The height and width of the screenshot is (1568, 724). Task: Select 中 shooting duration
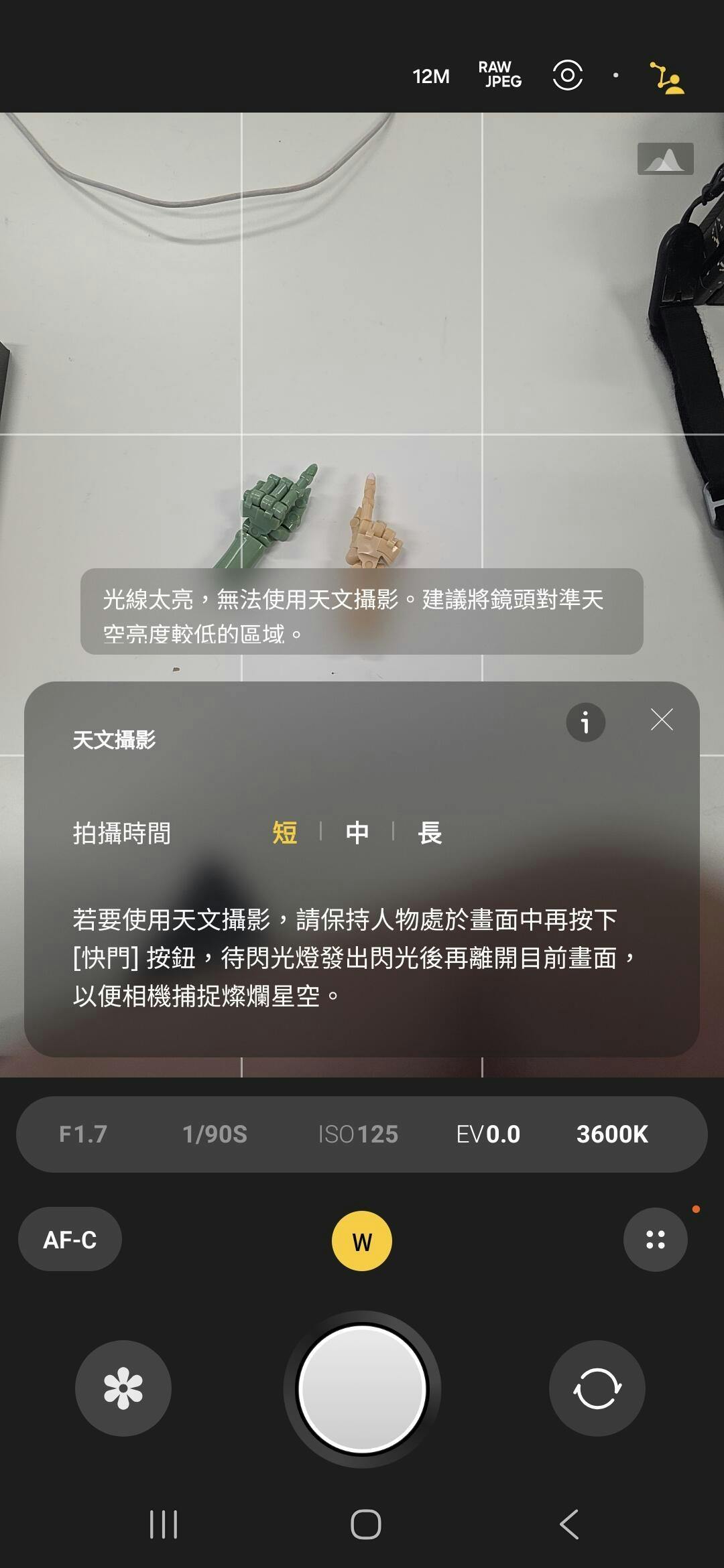point(357,833)
